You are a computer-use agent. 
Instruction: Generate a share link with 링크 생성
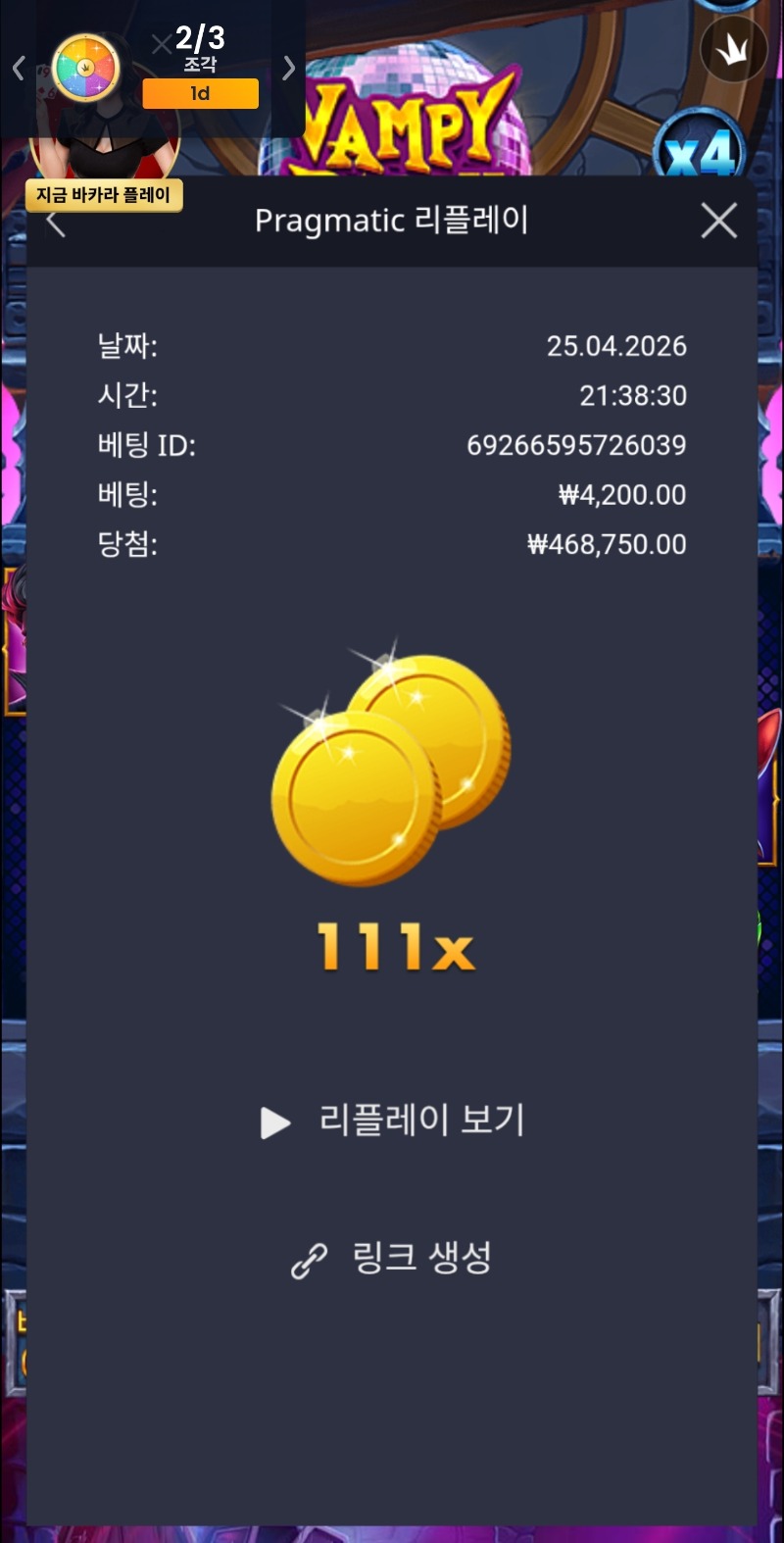point(393,1258)
